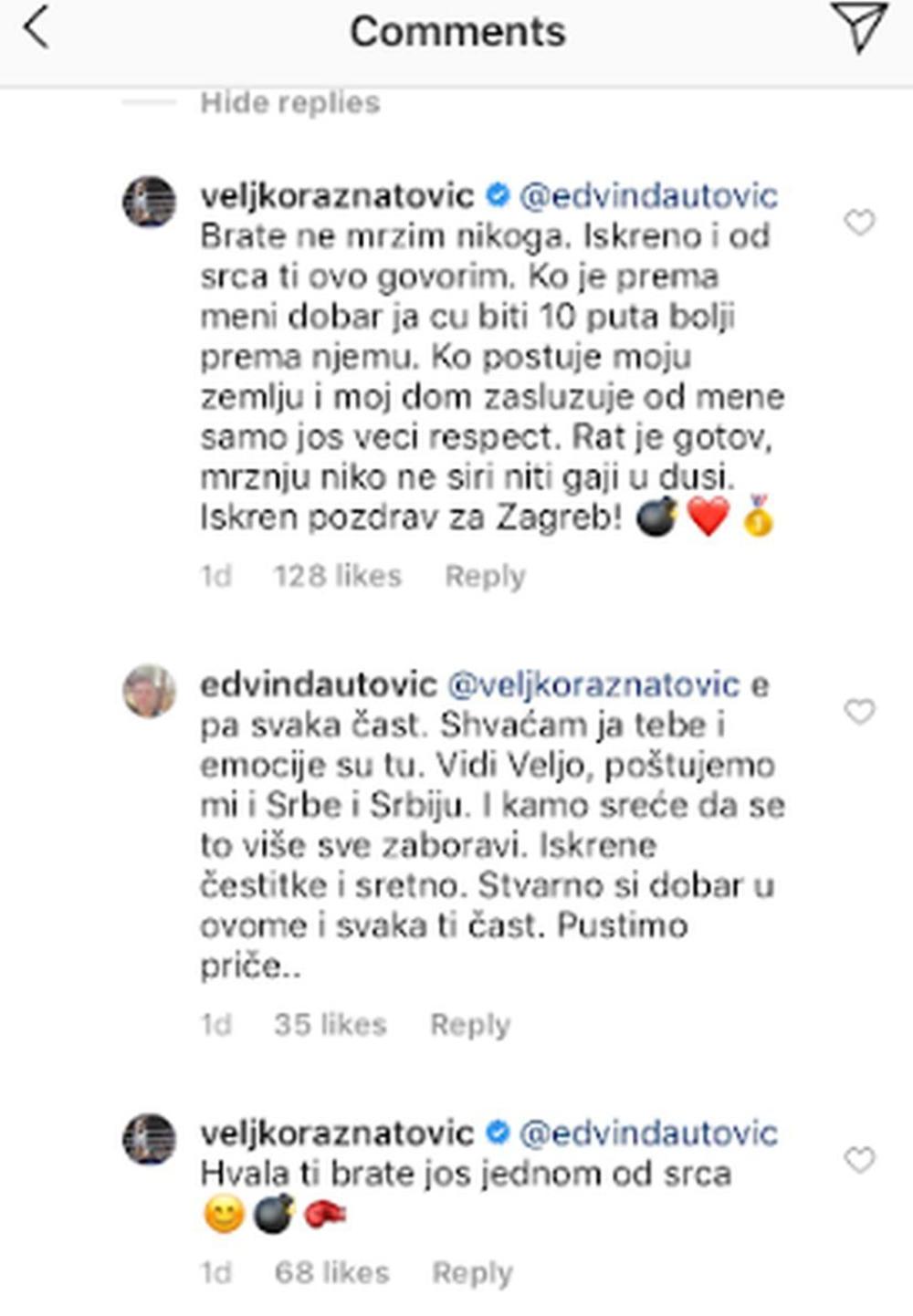The width and height of the screenshot is (913, 1316).
Task: Tap Hide replies link
Action: [289, 102]
